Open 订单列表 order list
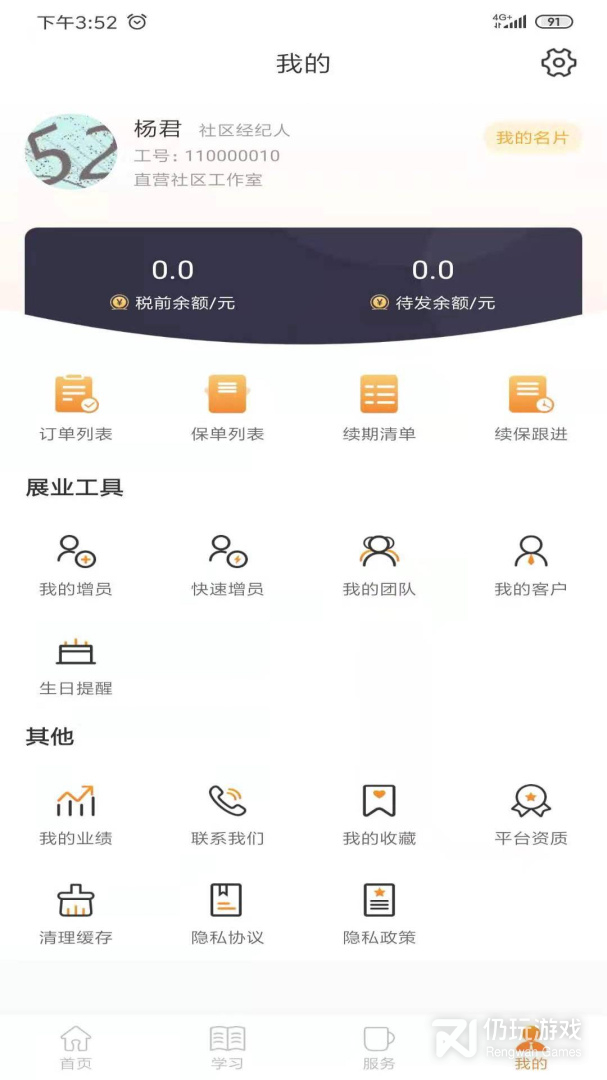 tap(76, 407)
